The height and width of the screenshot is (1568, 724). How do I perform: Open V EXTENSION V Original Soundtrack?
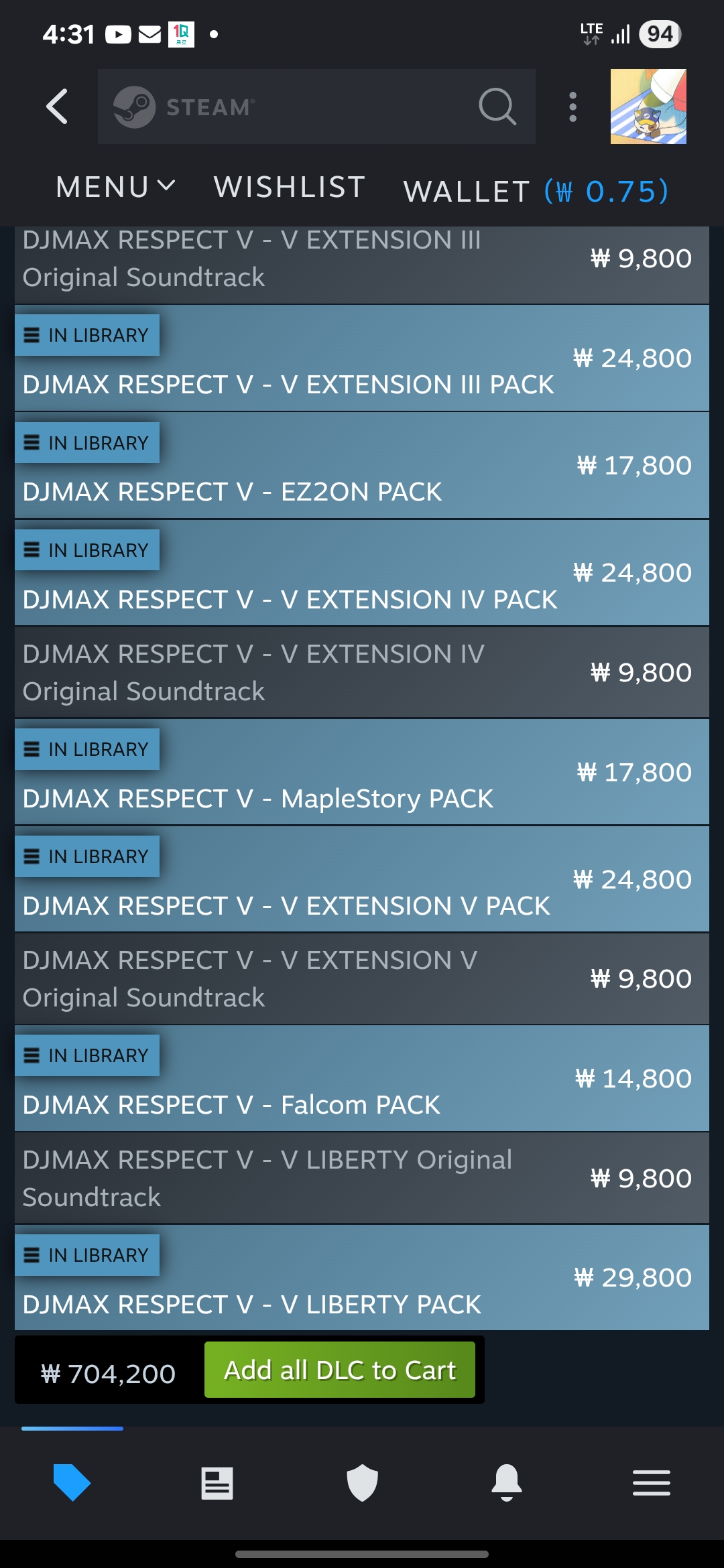[362, 978]
